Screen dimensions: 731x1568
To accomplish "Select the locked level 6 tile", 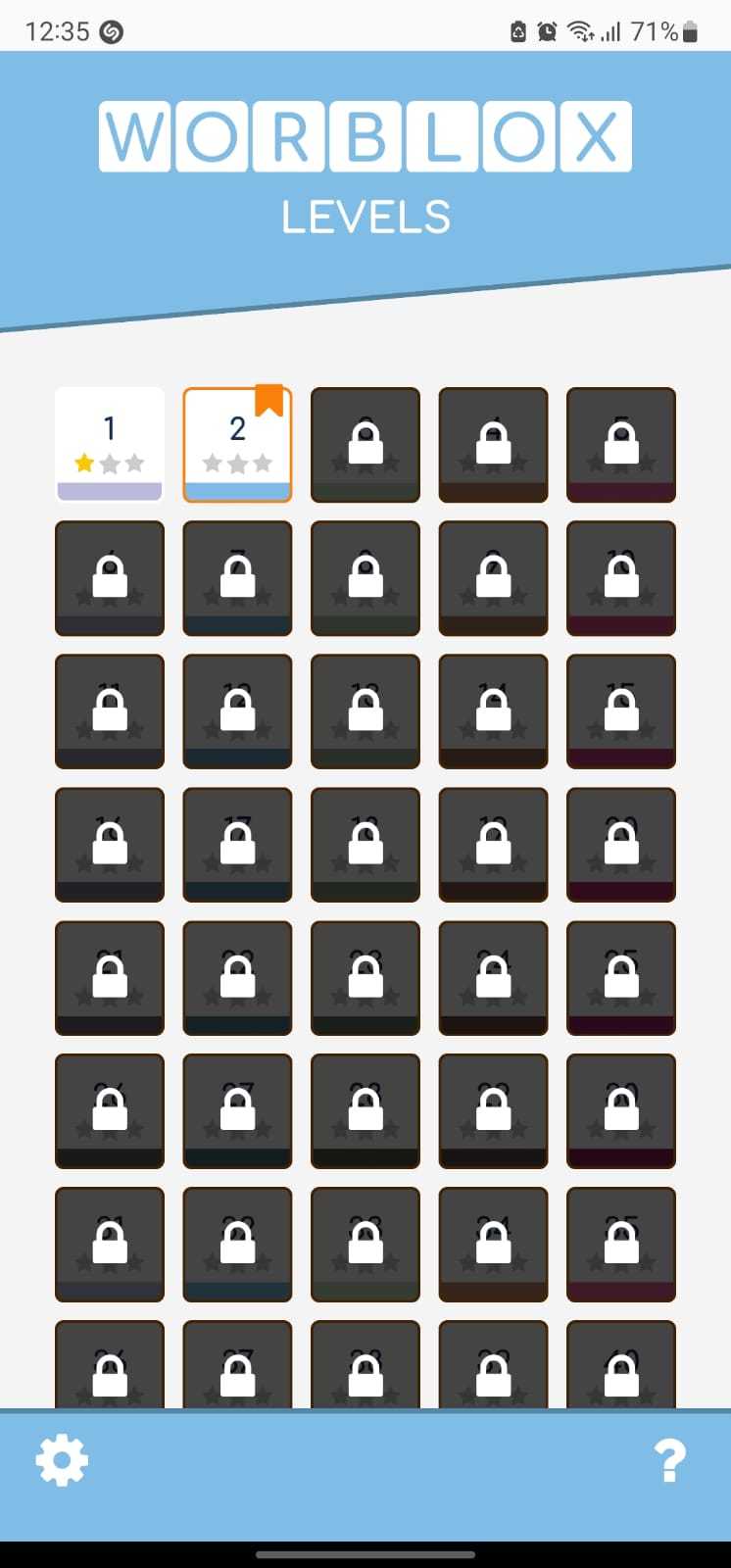I will [x=109, y=577].
